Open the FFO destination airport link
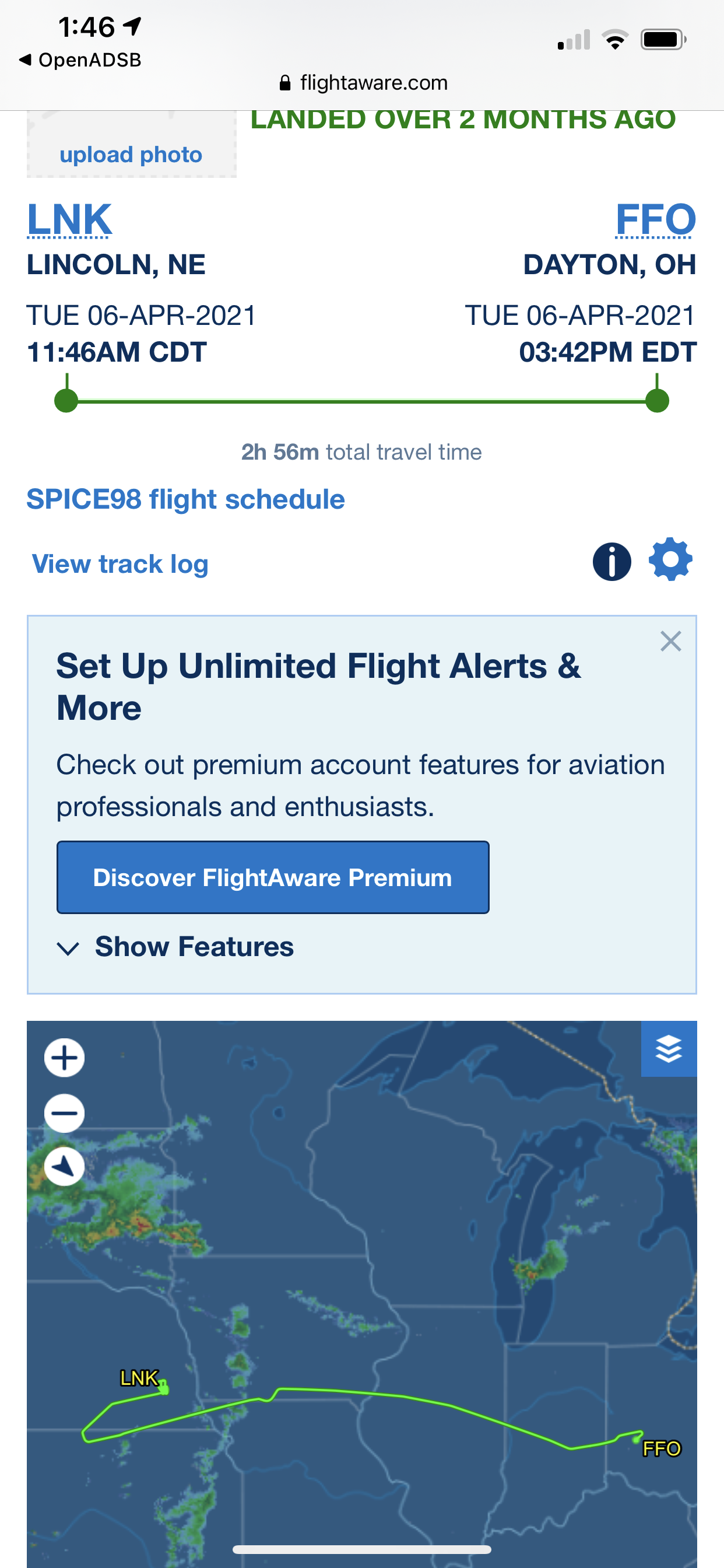 tap(655, 219)
